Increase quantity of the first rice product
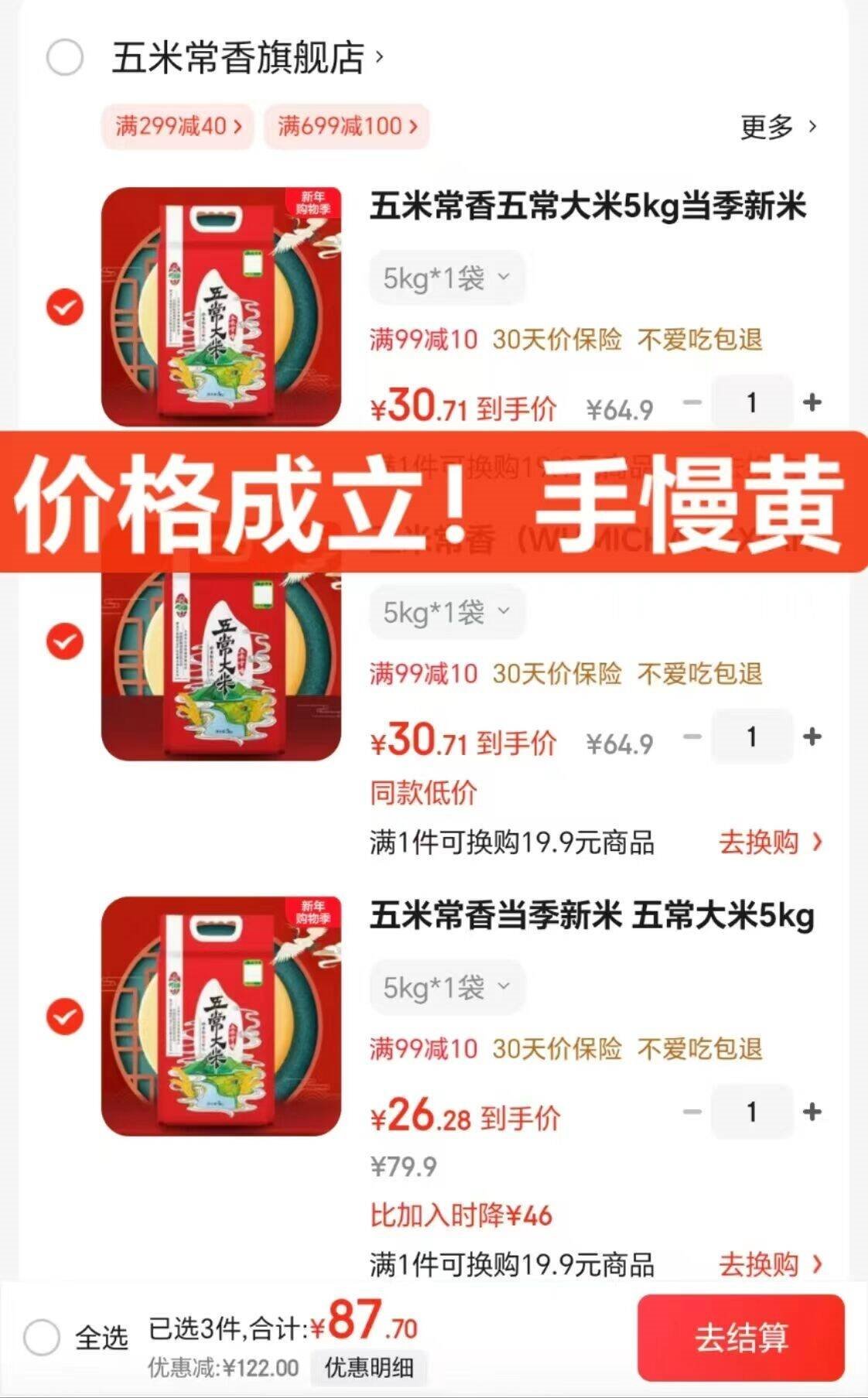The image size is (868, 1398). point(812,402)
